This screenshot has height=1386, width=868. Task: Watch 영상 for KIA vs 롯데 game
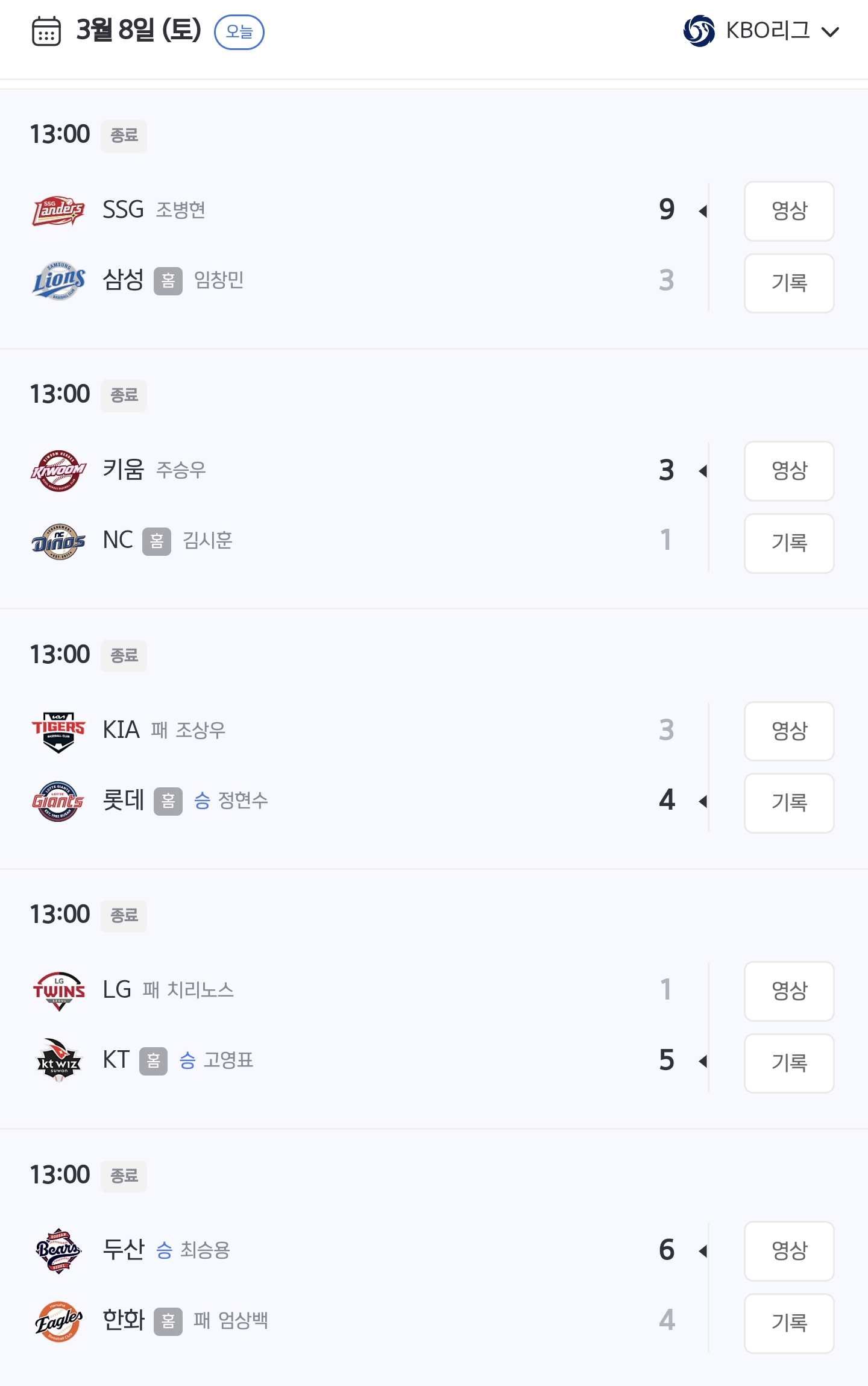click(x=788, y=731)
